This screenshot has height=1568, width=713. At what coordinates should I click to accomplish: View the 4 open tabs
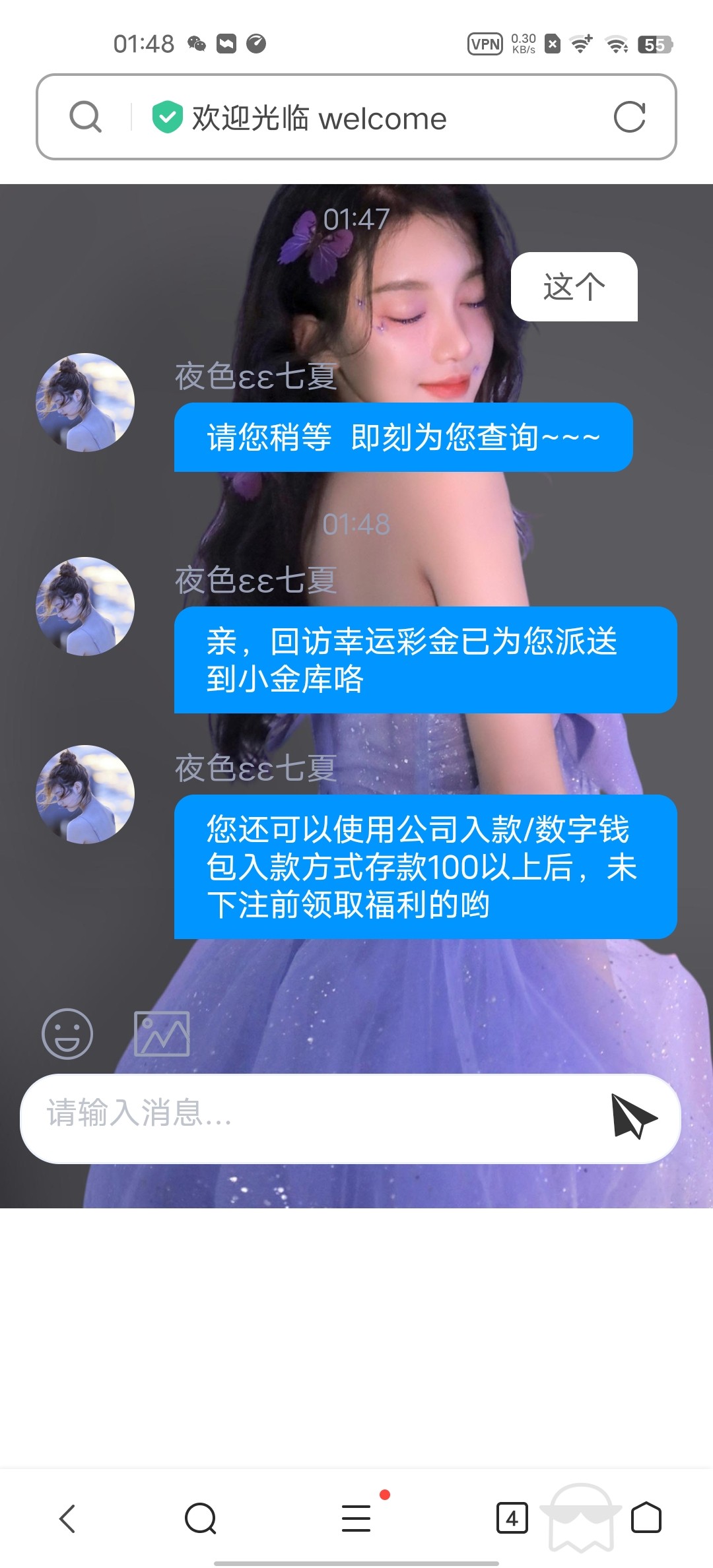512,1518
